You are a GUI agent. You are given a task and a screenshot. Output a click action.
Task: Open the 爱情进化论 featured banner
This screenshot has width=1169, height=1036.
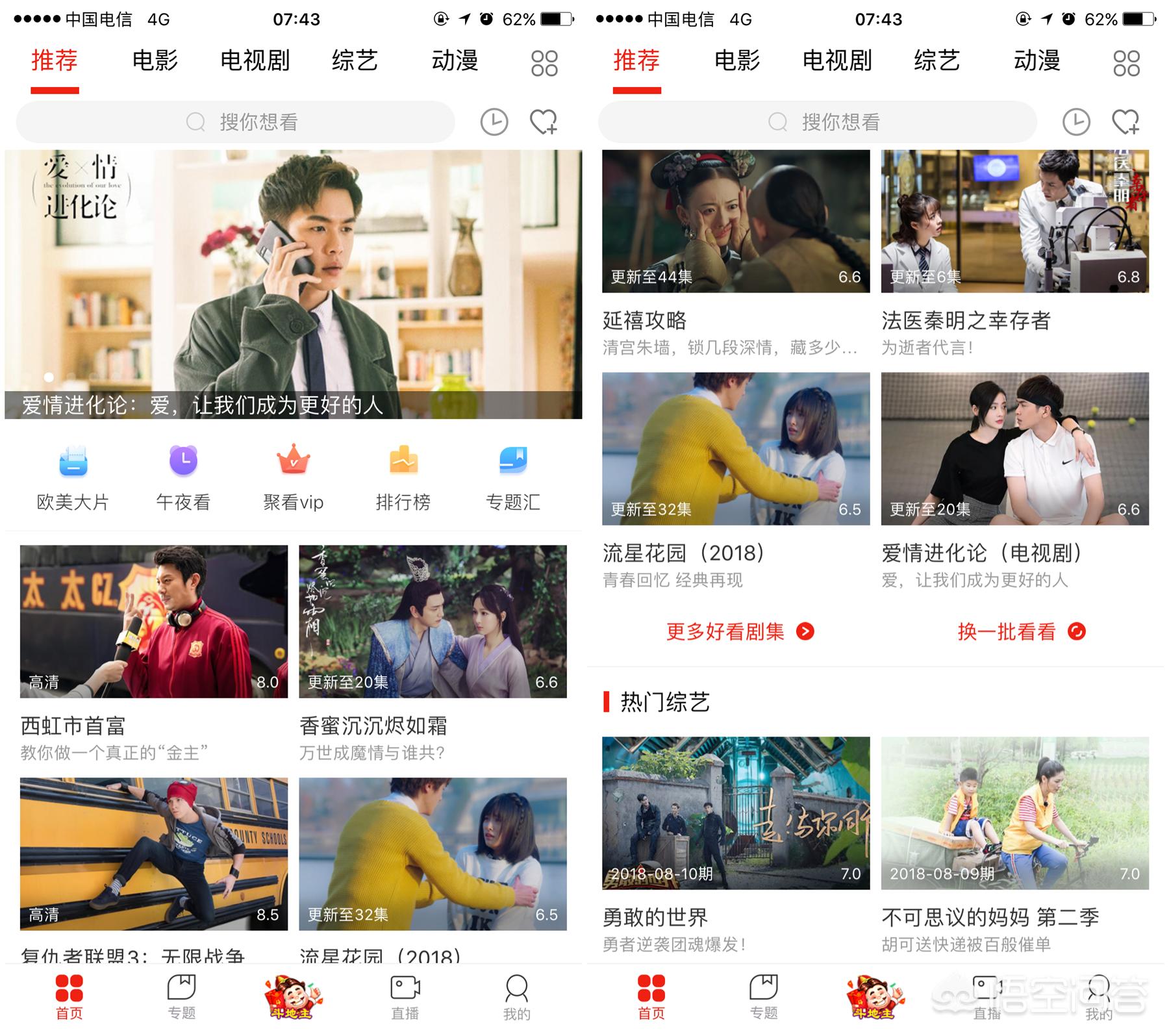(293, 284)
